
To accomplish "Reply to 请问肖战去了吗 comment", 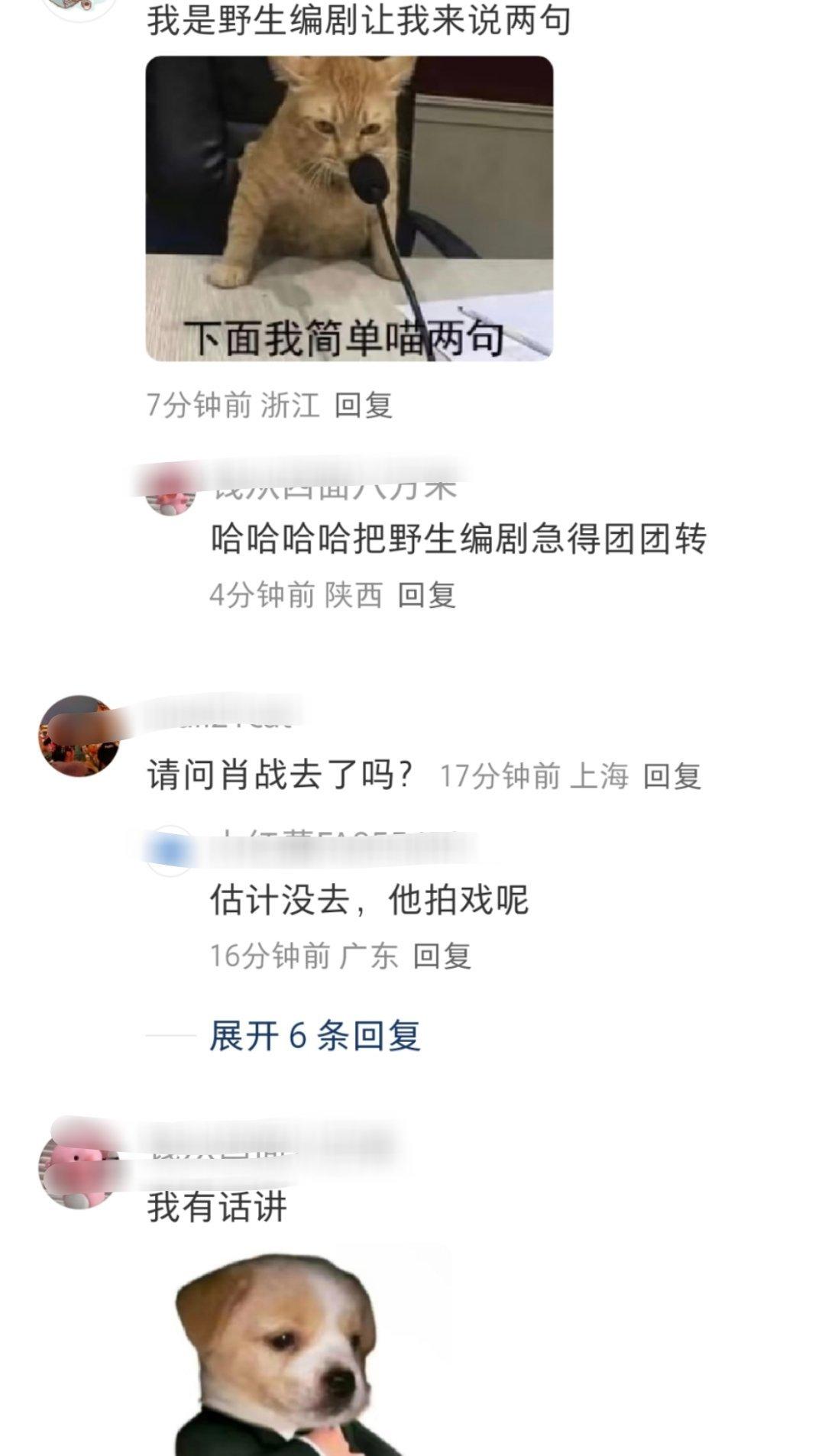I will pyautogui.click(x=671, y=776).
